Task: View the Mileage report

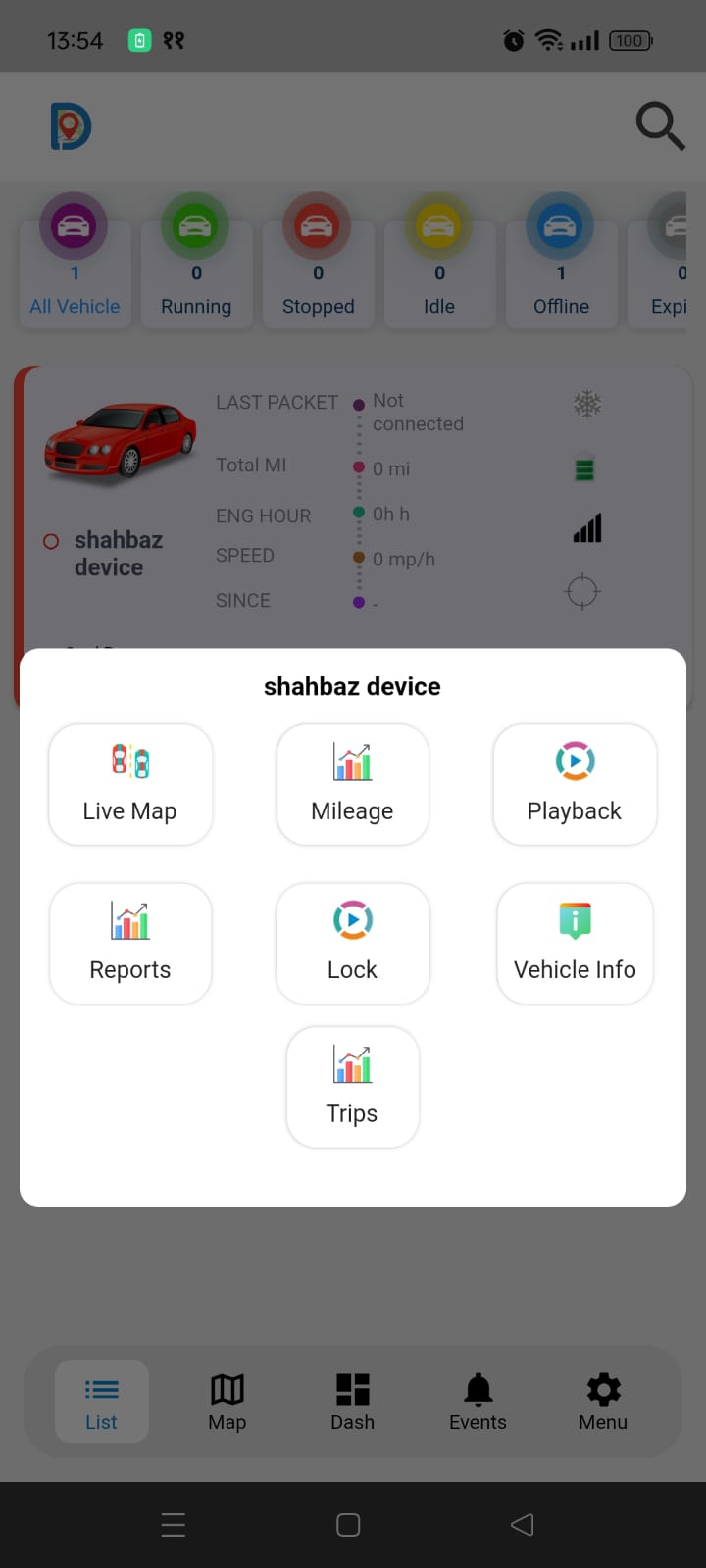Action: 352,784
